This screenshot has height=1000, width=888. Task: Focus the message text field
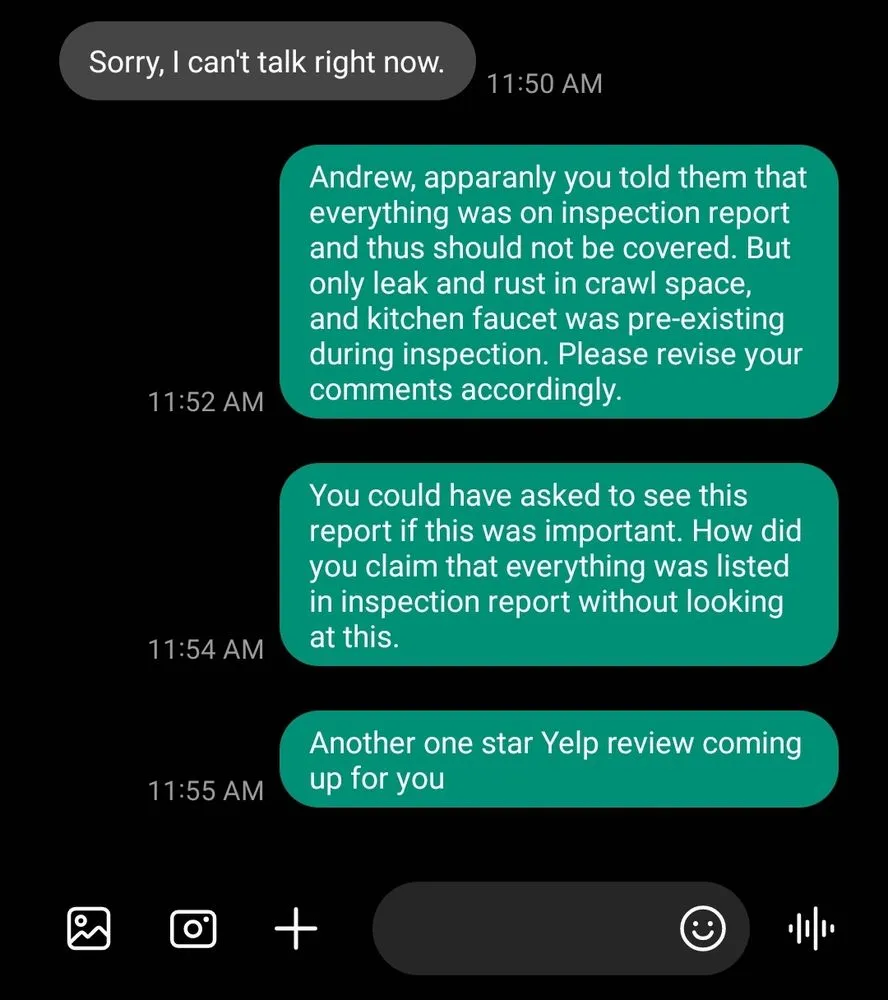point(520,928)
